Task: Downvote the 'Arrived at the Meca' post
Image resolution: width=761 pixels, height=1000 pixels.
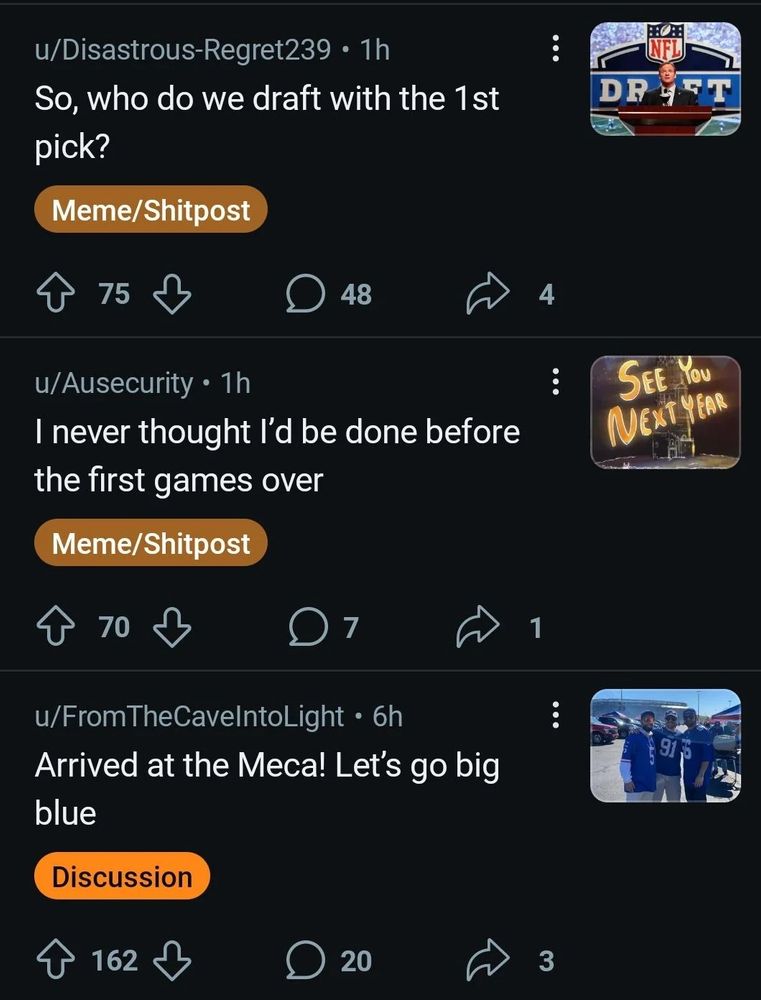Action: tap(171, 961)
